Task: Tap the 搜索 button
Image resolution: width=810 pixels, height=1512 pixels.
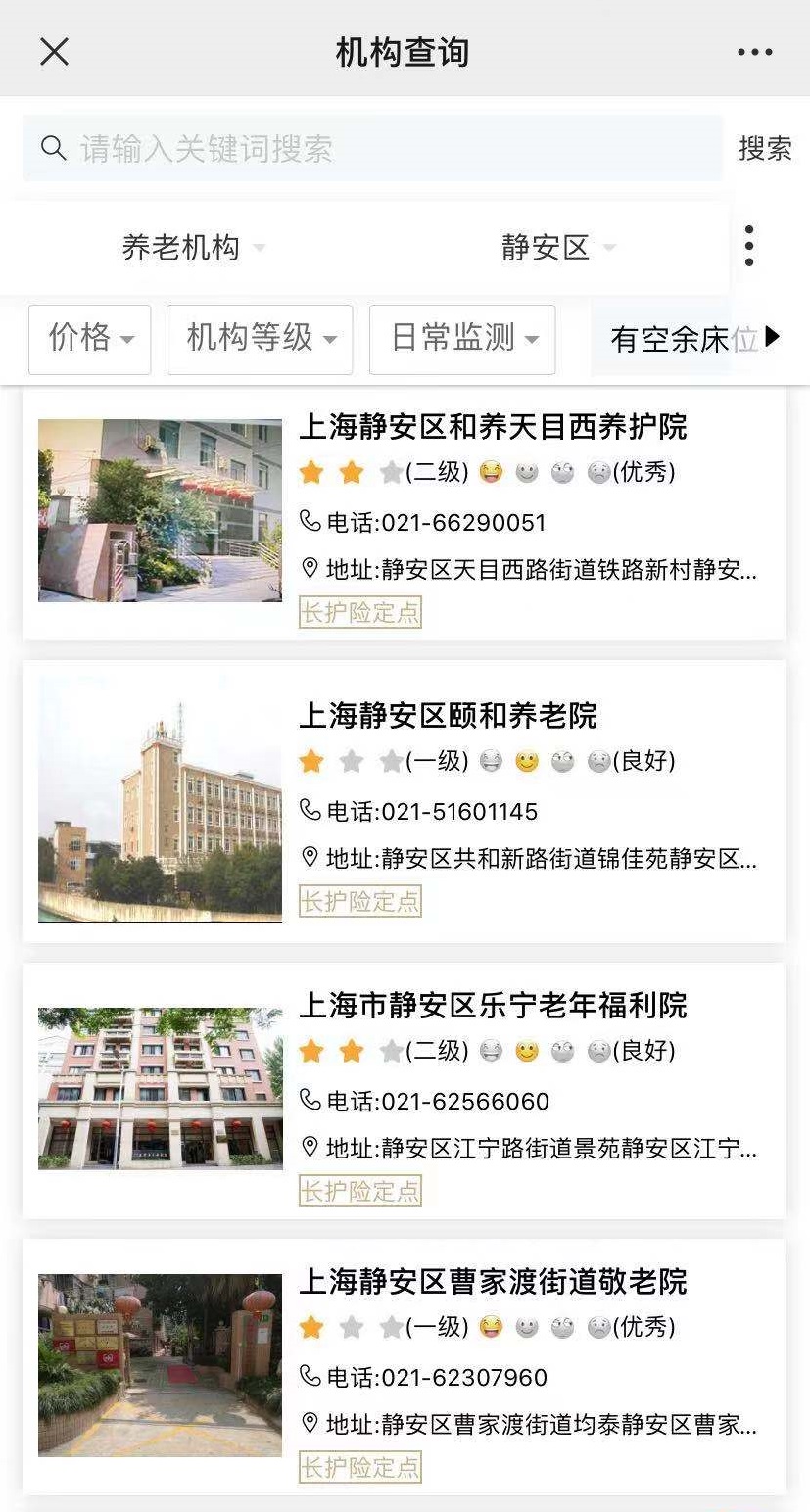Action: tap(765, 149)
